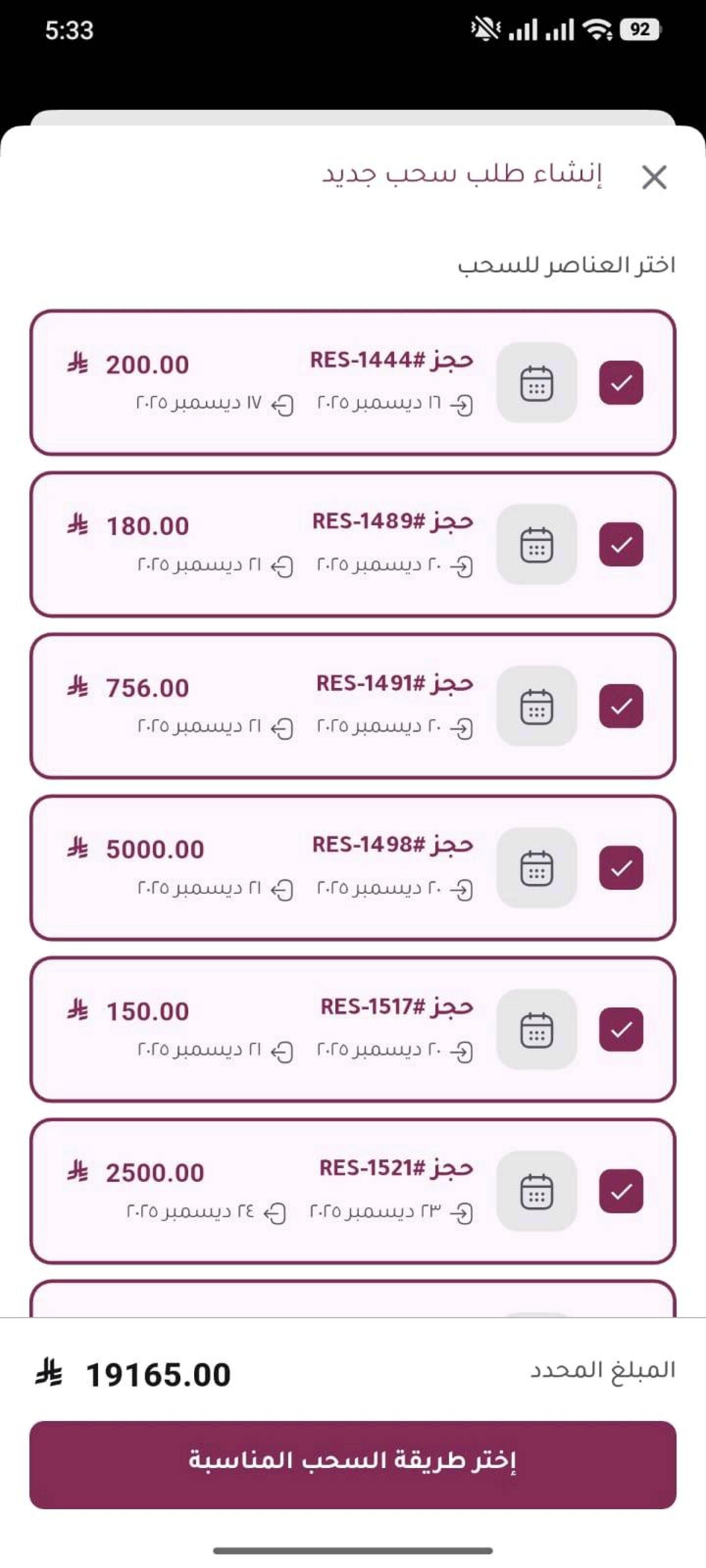Viewport: 706px width, 1568px height.
Task: Uncheck the 5000.00 RES-1498 item
Action: tap(621, 868)
